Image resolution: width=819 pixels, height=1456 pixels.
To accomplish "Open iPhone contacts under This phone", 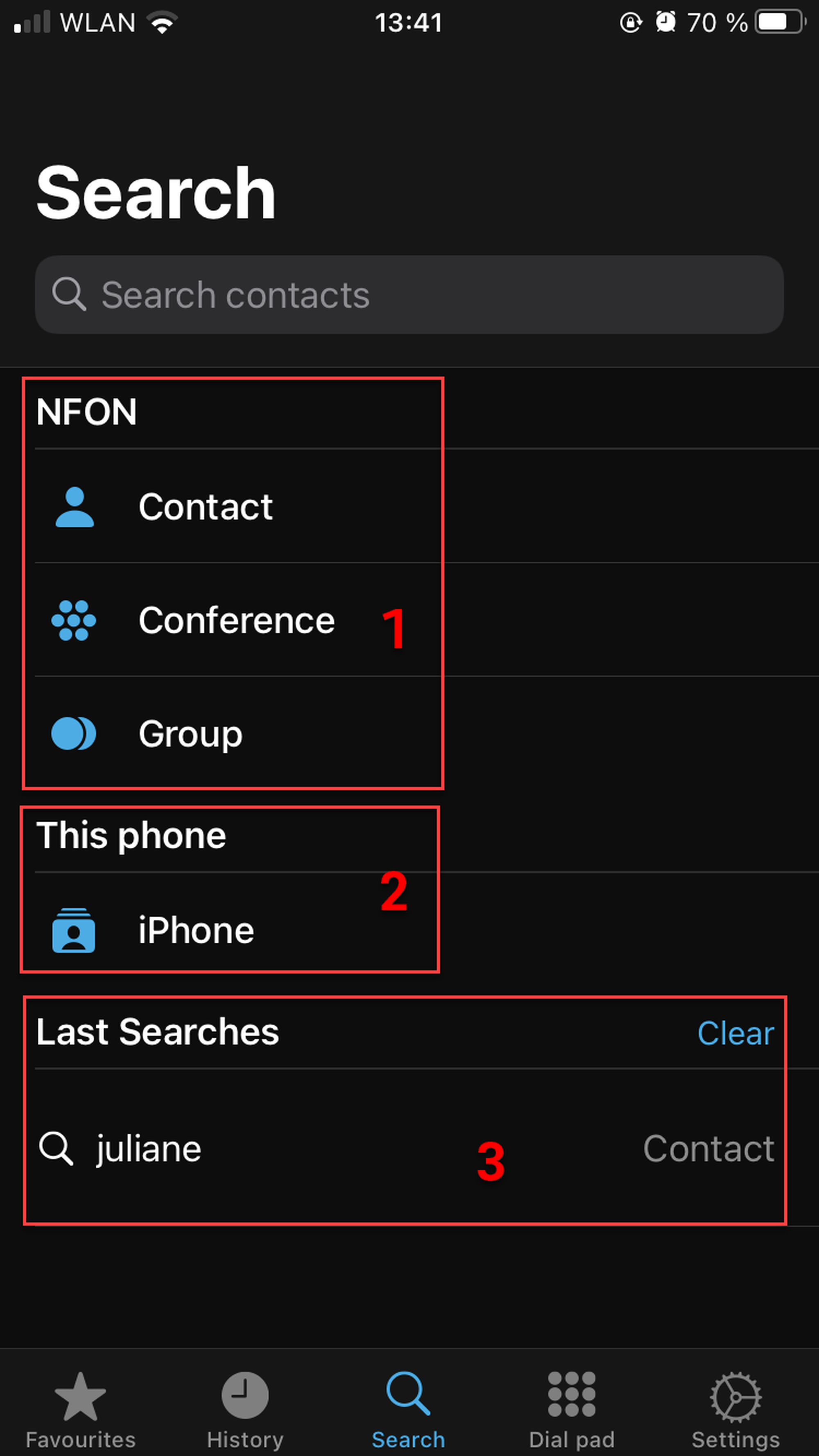I will tap(196, 930).
